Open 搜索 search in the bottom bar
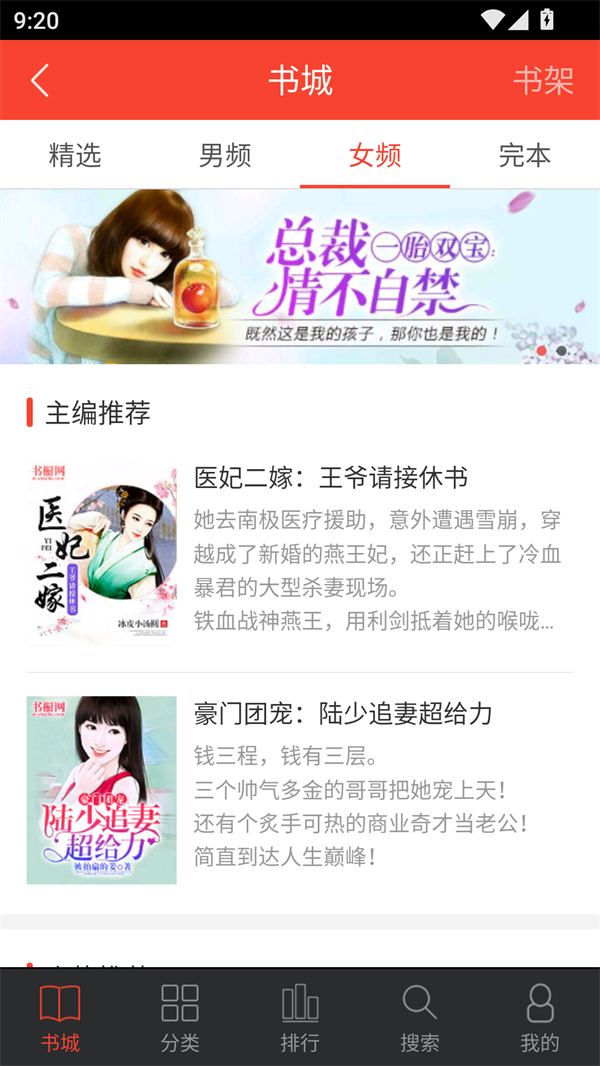The height and width of the screenshot is (1066, 600). tap(420, 1017)
